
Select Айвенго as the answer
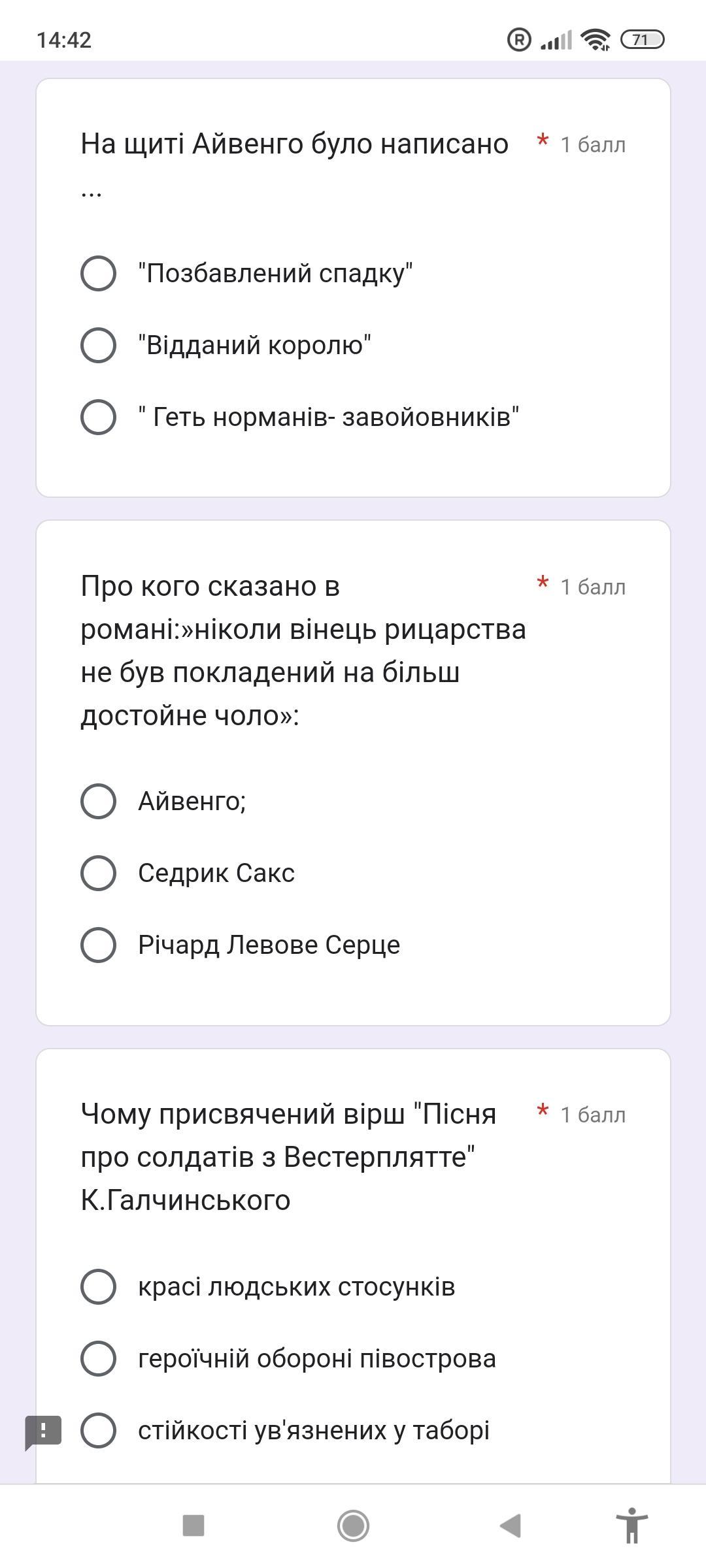click(x=99, y=801)
